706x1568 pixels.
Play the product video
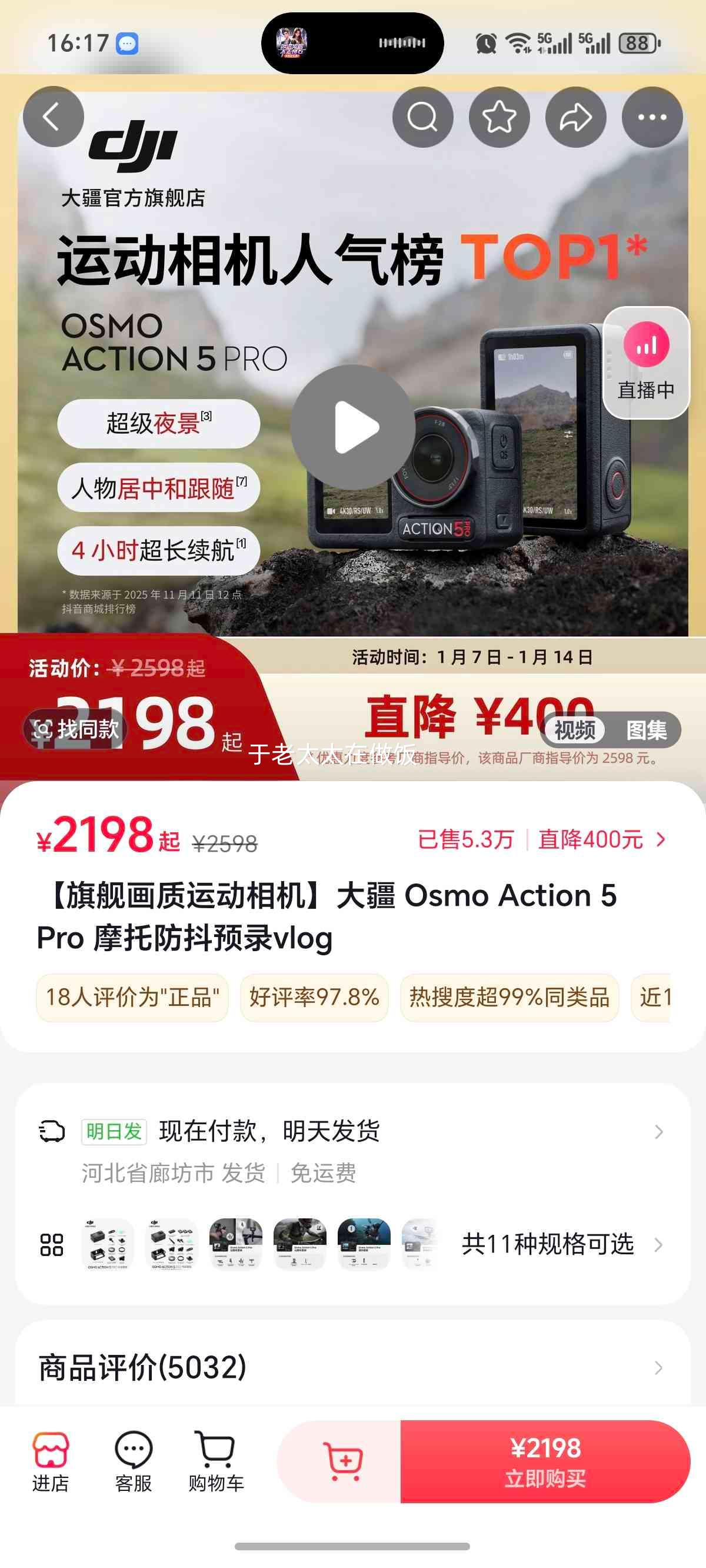352,427
